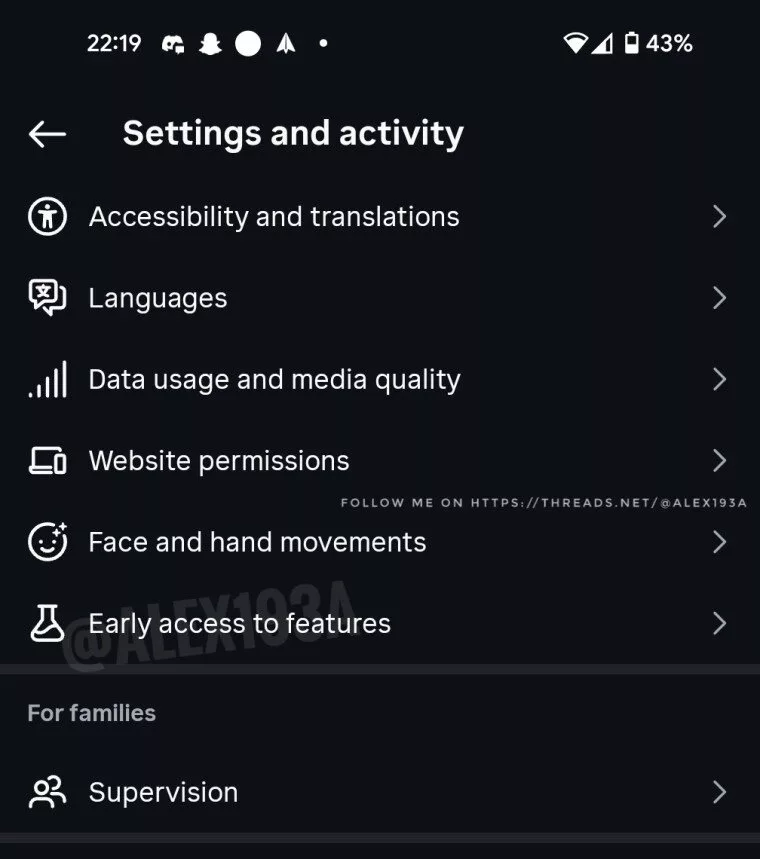Go back from Settings and activity
Image resolution: width=760 pixels, height=859 pixels.
click(47, 134)
